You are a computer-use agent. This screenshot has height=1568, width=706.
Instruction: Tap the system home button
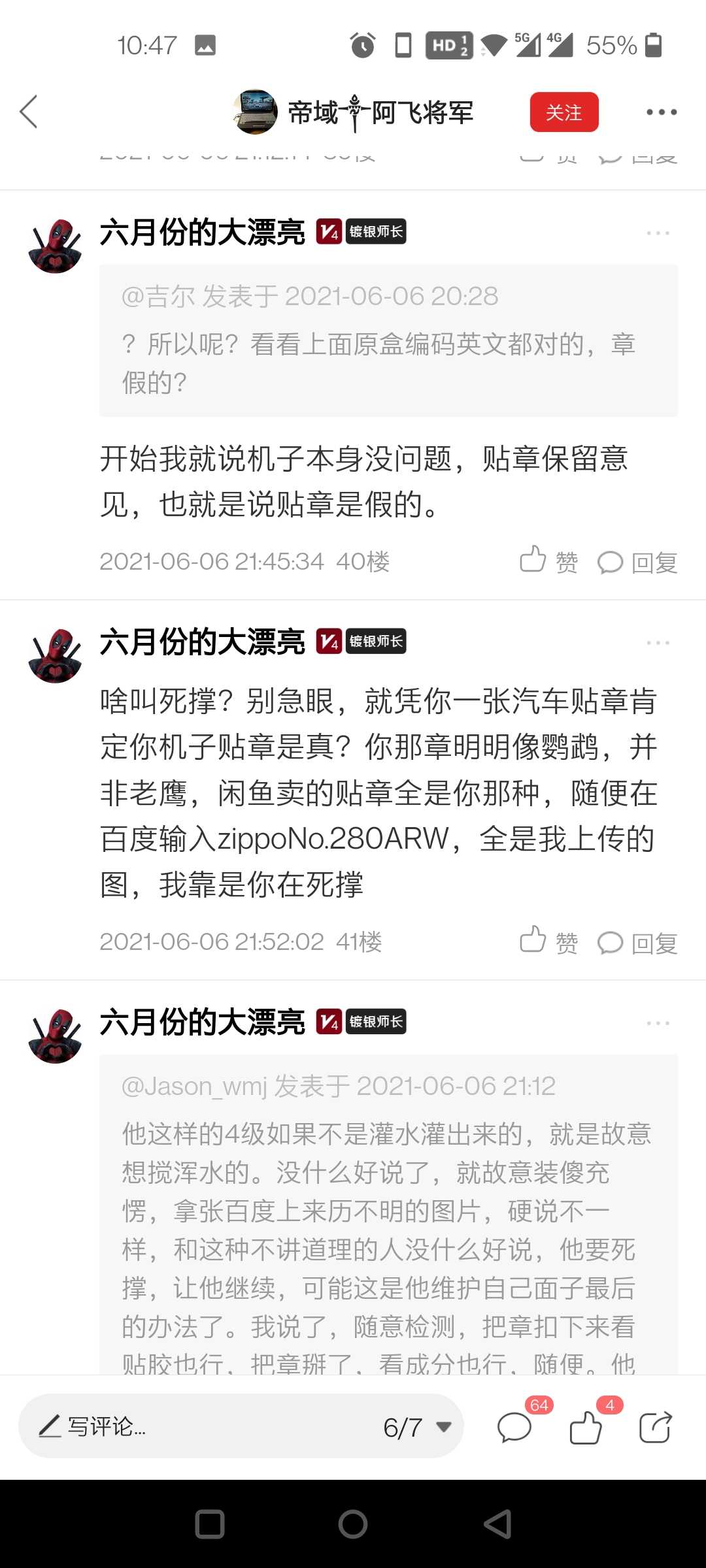(353, 1524)
